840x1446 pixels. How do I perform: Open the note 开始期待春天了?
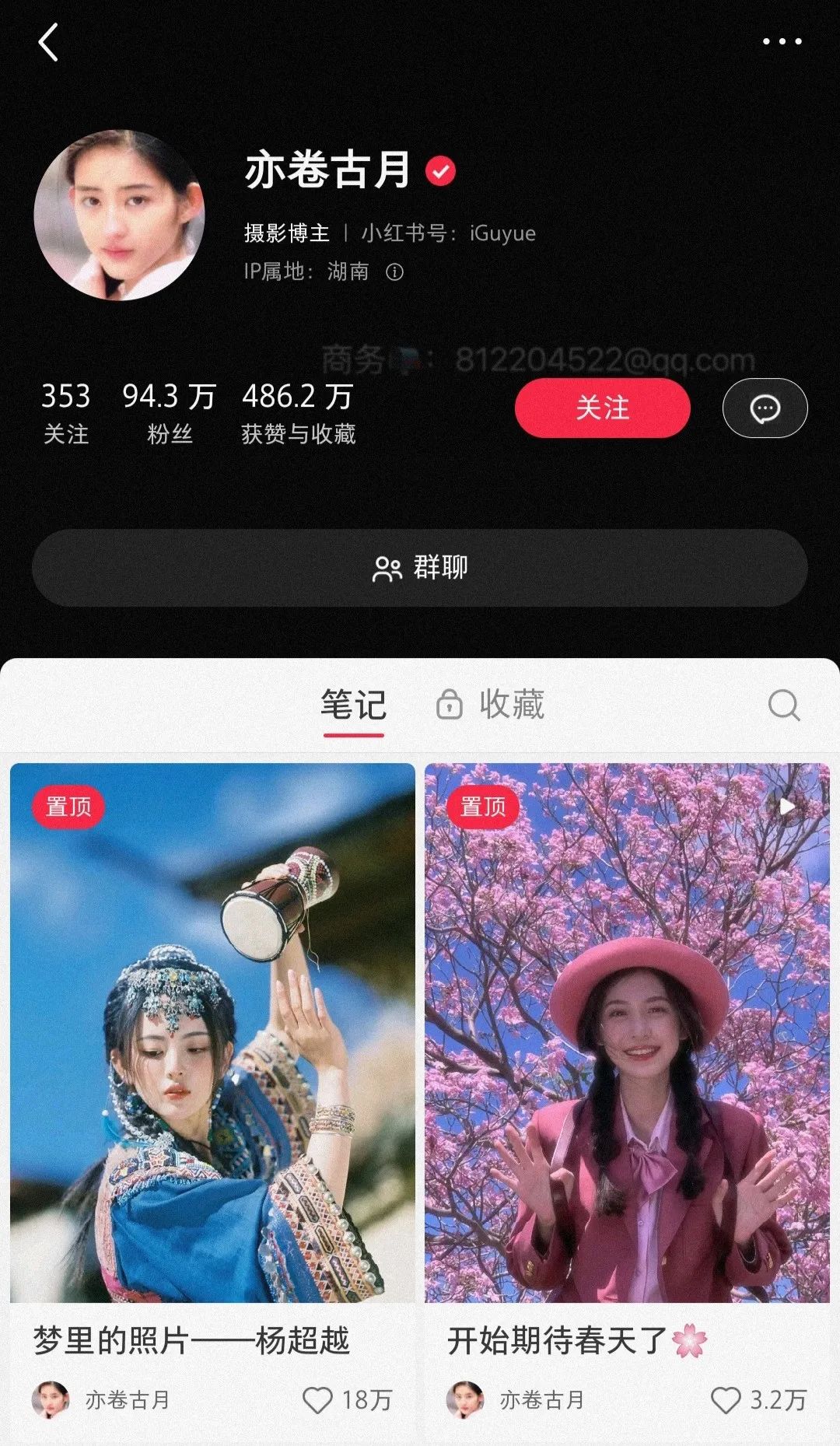point(627,1035)
